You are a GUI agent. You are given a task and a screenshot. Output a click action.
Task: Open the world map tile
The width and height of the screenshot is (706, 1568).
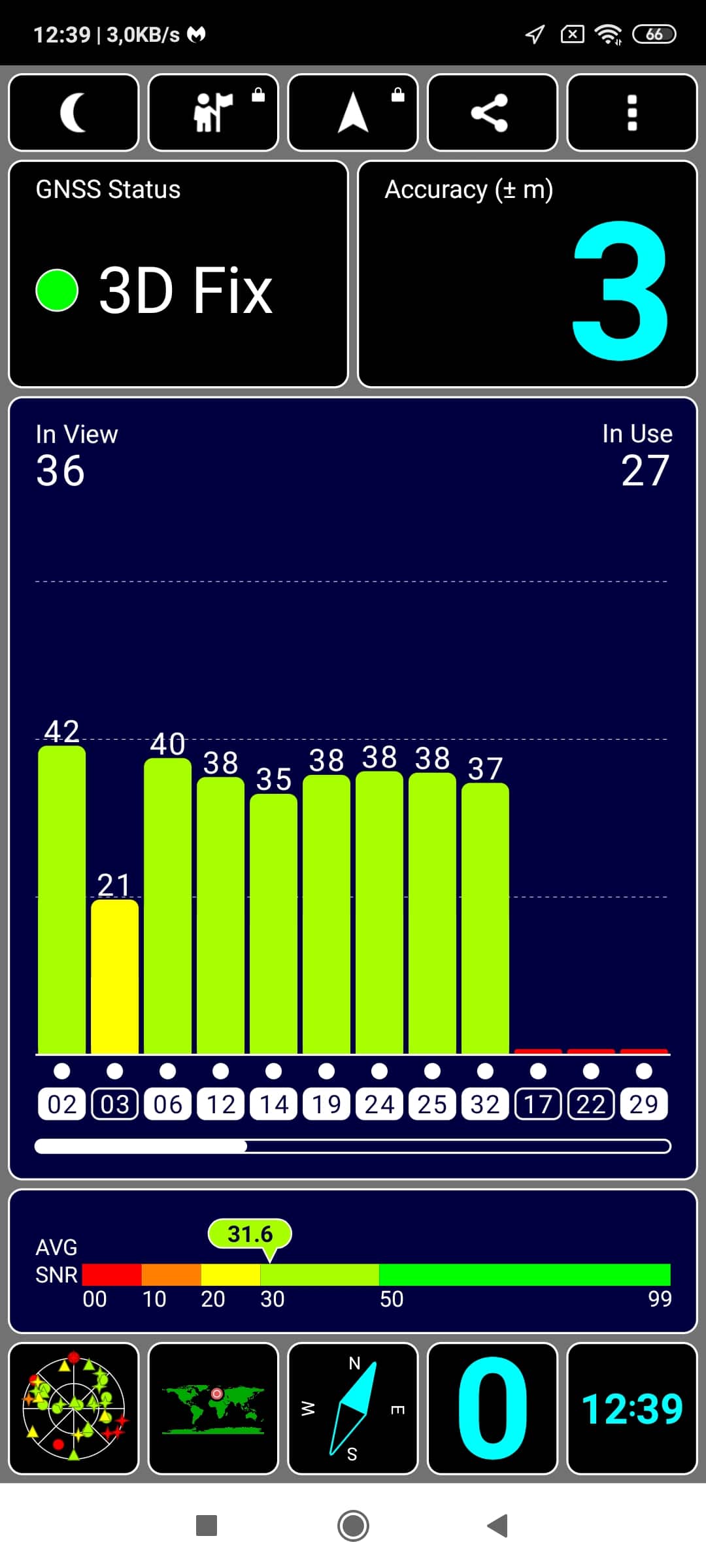213,1409
